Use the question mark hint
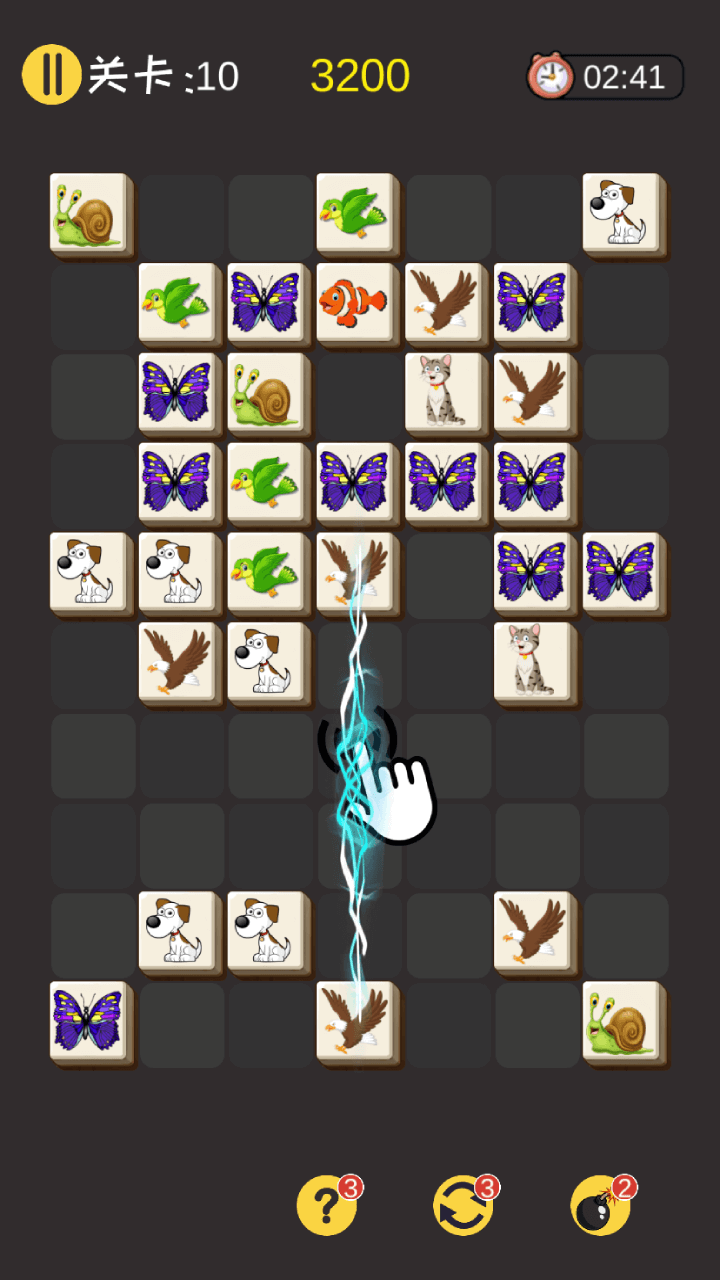 (326, 1206)
